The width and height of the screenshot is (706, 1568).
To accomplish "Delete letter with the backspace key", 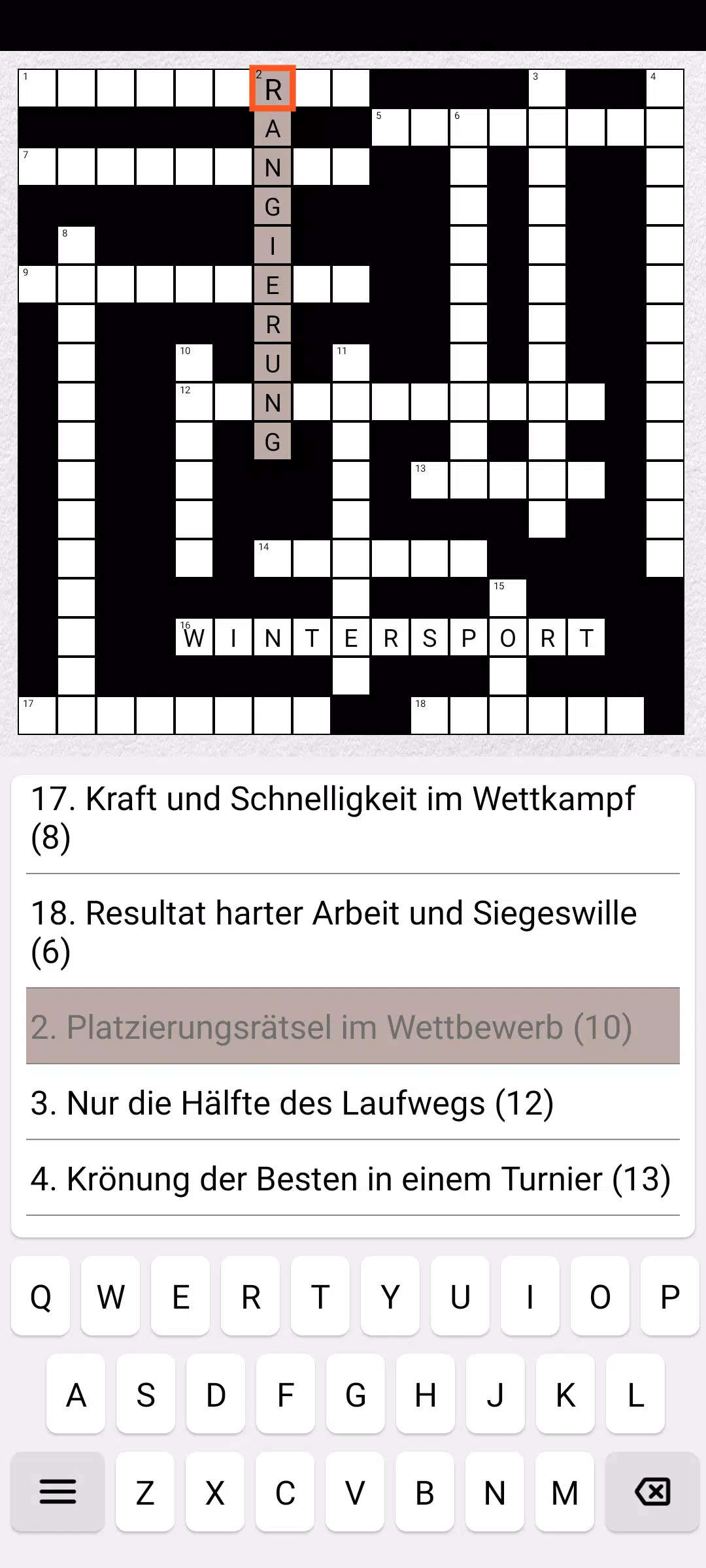I will [652, 1492].
